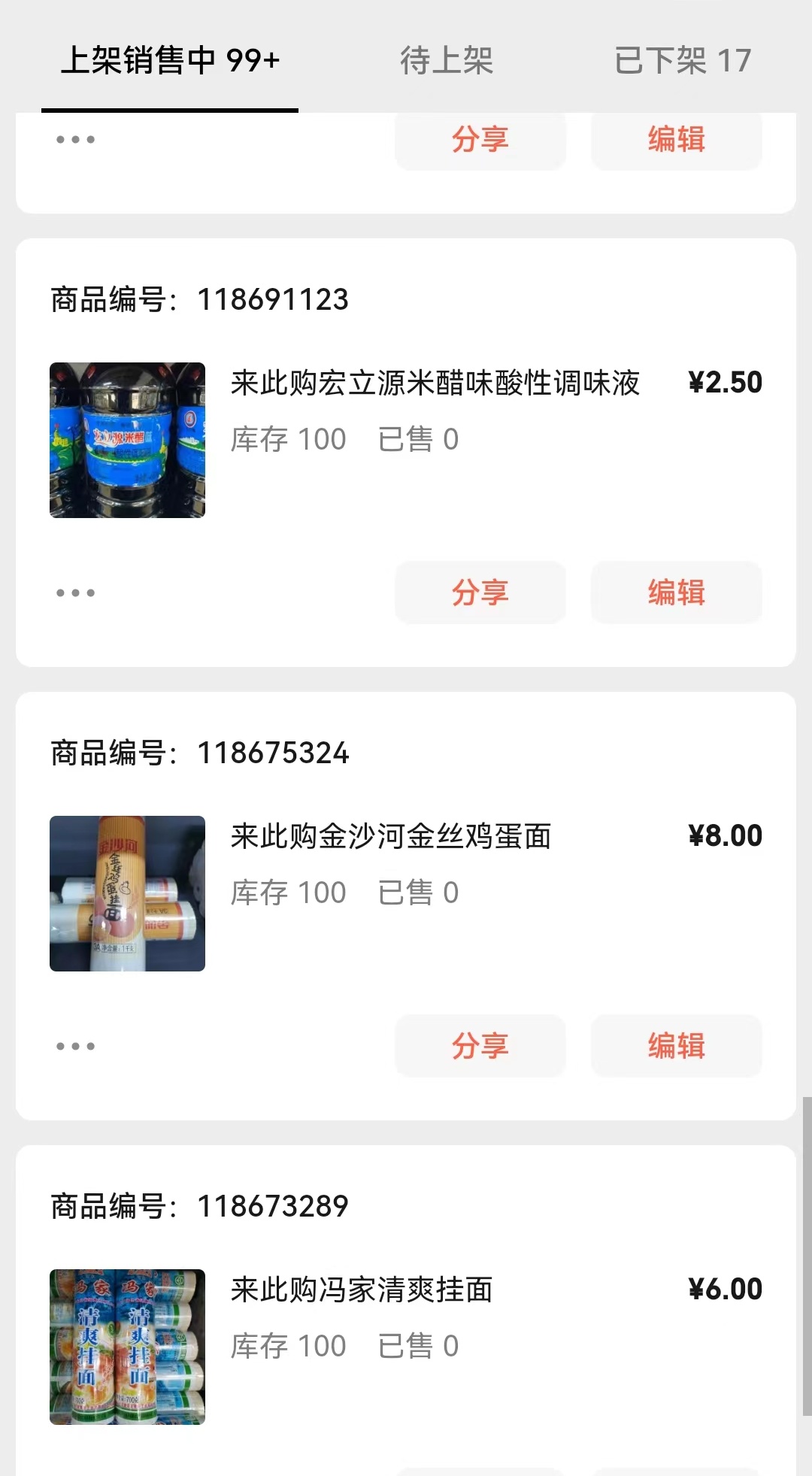This screenshot has width=812, height=1476.
Task: Share the 米醋味酸性调味液 product
Action: coord(480,593)
